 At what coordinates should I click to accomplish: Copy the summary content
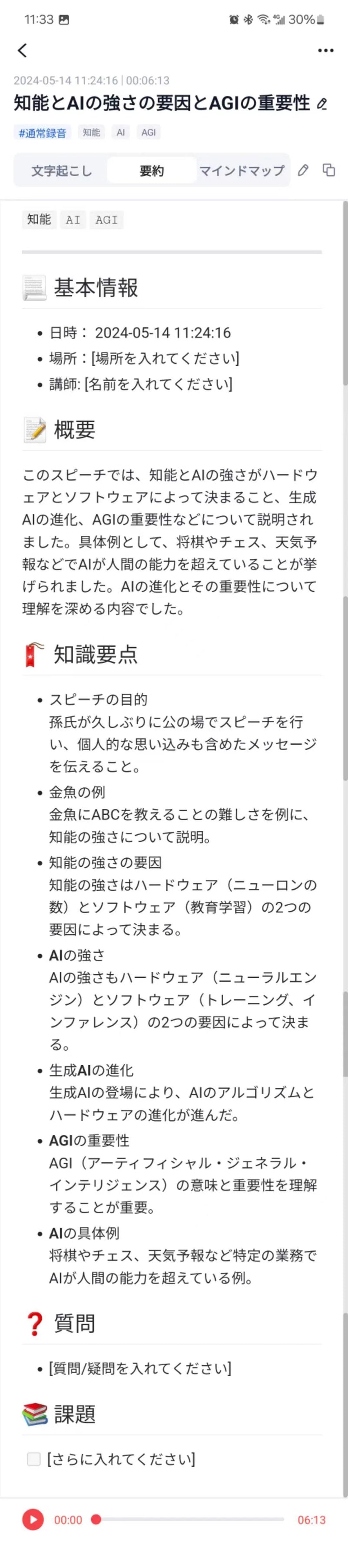coord(328,171)
